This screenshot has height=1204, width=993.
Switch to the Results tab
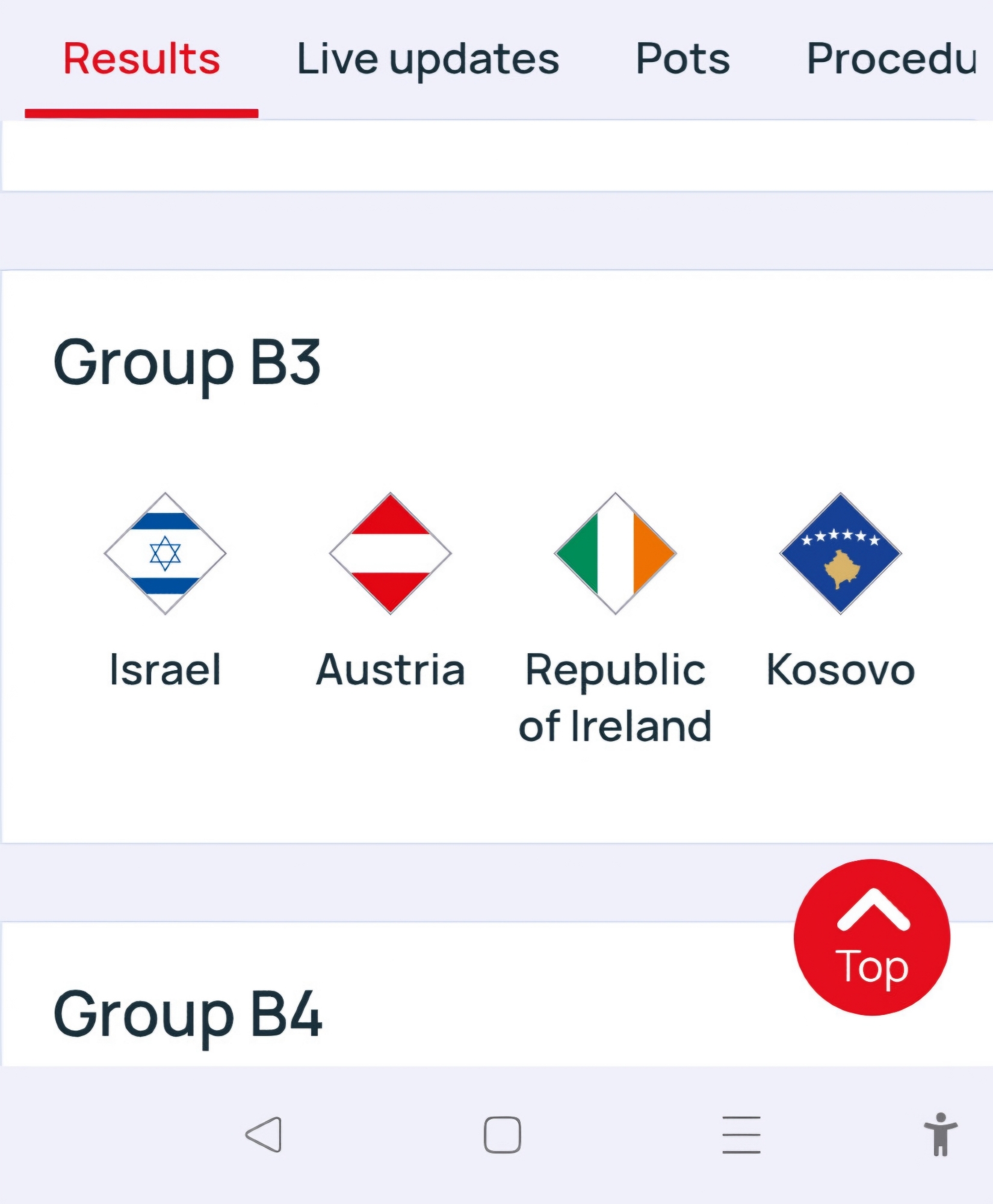click(141, 60)
